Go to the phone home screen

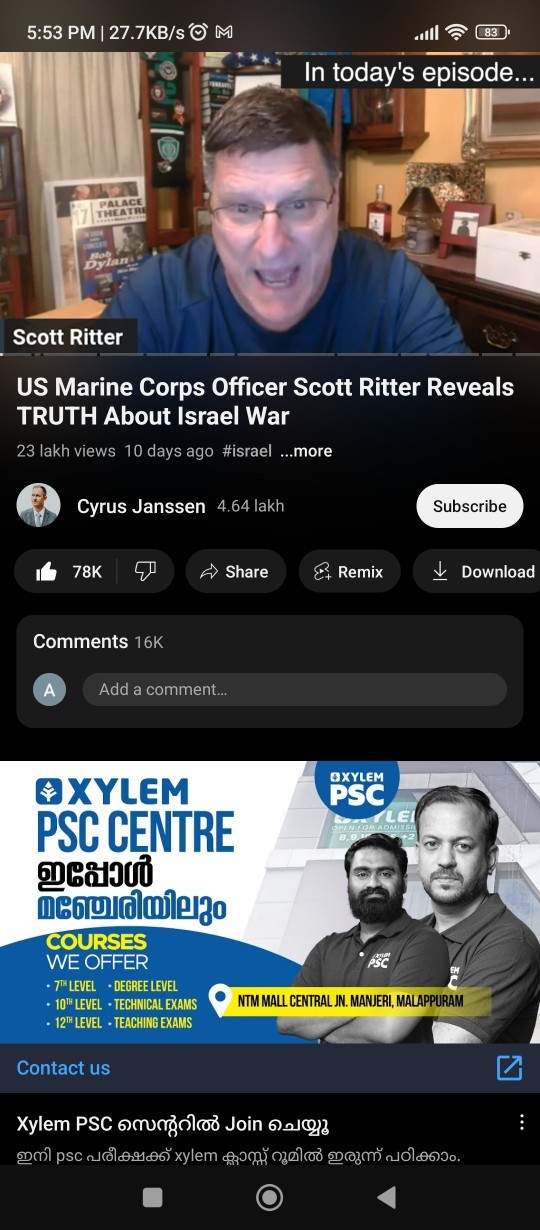[269, 1197]
